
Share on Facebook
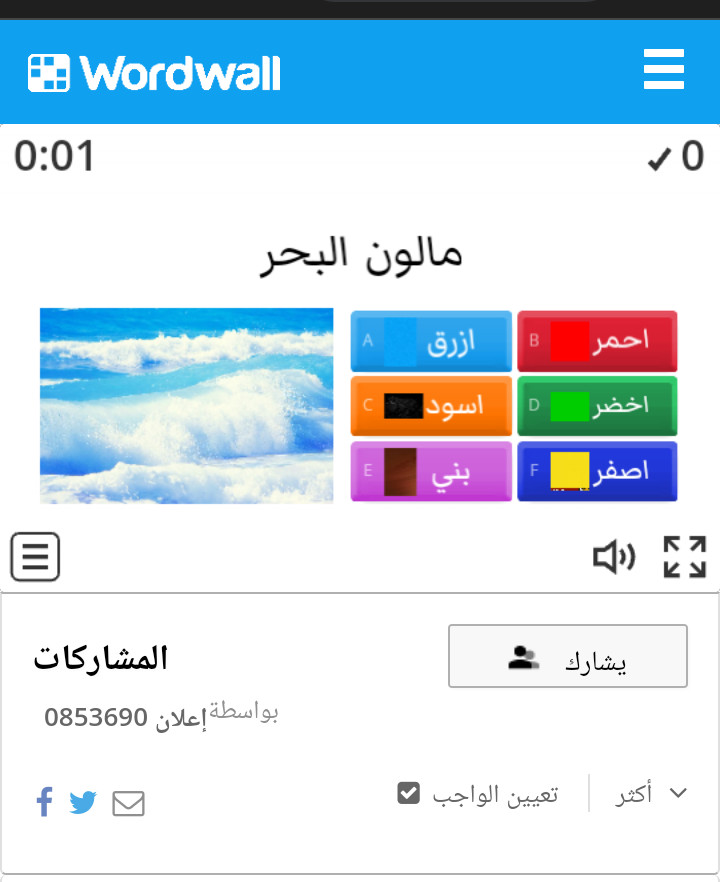coord(44,802)
